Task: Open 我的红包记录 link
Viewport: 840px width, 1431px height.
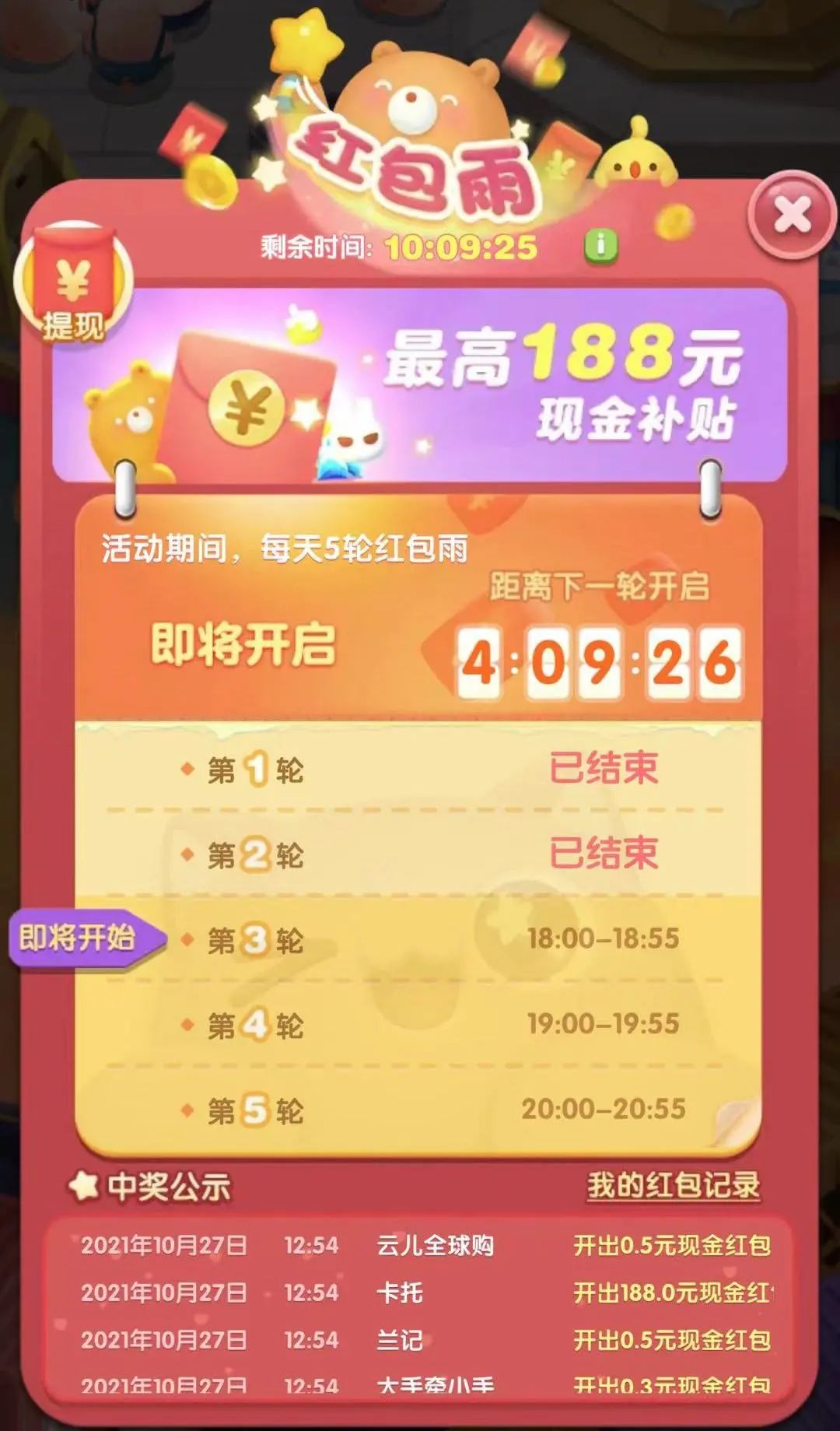Action: (673, 1185)
